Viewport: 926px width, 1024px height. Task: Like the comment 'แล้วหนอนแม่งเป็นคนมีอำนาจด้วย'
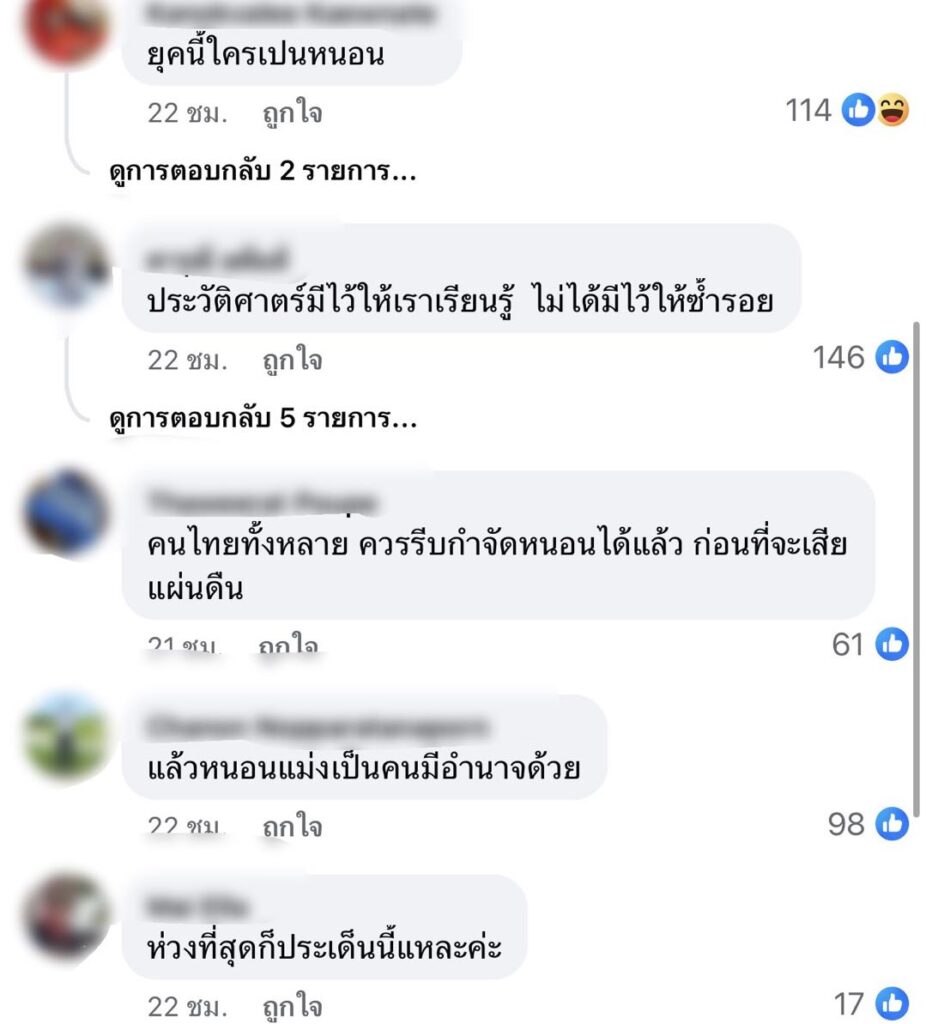[x=292, y=827]
